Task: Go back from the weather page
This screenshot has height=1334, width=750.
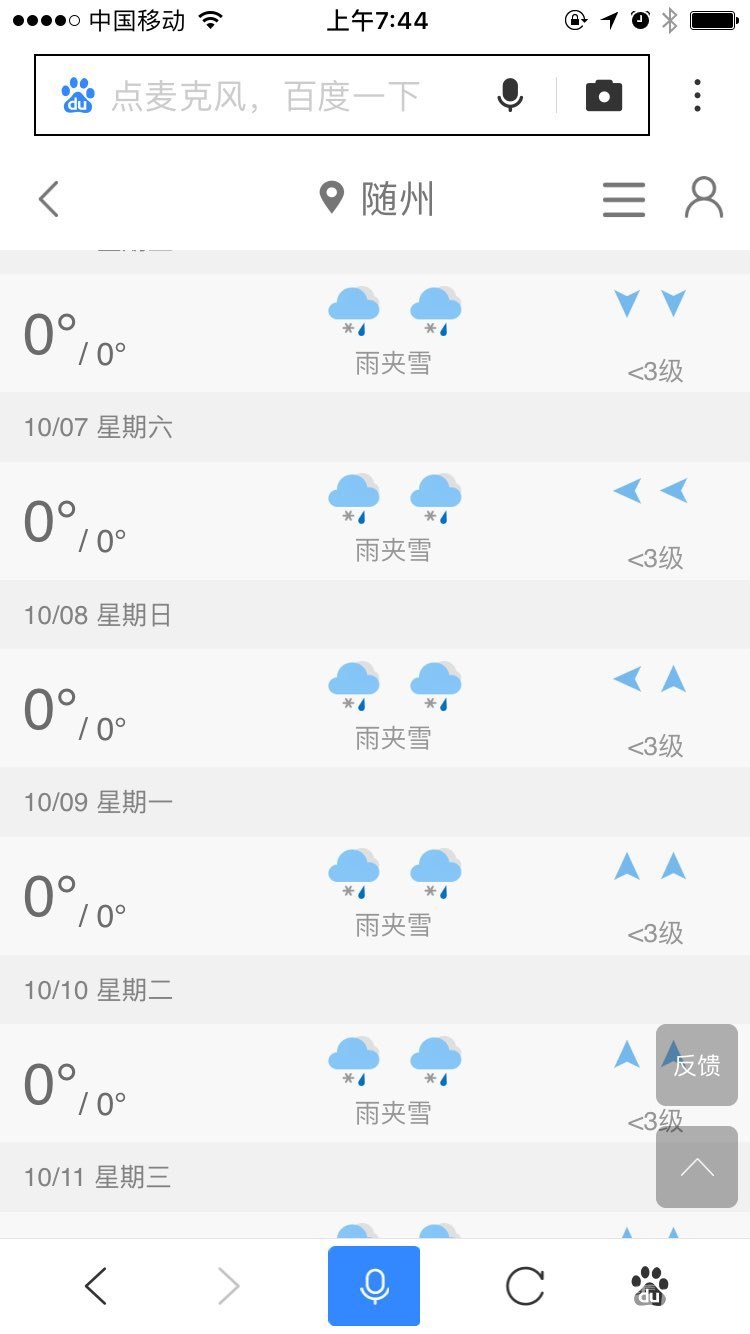Action: pyautogui.click(x=49, y=199)
